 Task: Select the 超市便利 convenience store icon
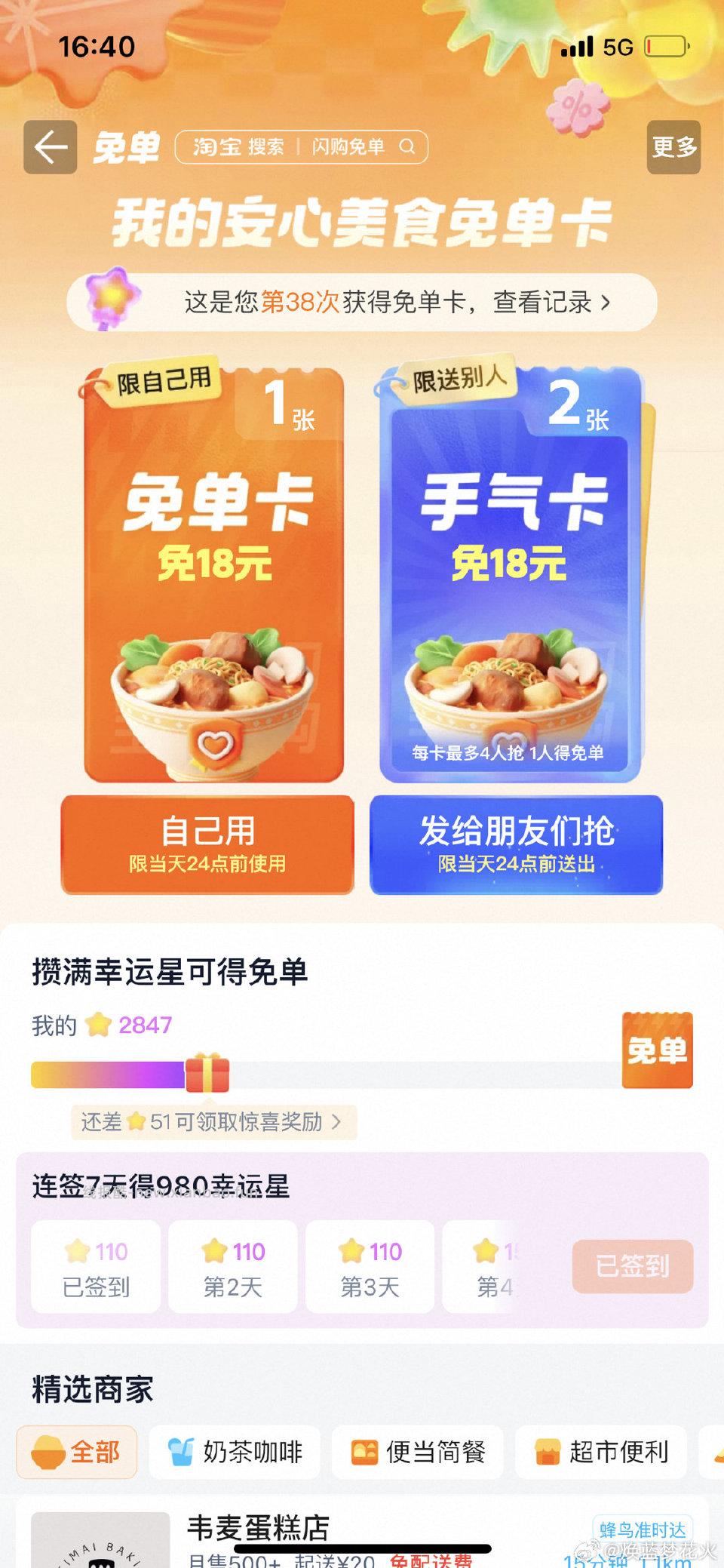click(551, 1452)
